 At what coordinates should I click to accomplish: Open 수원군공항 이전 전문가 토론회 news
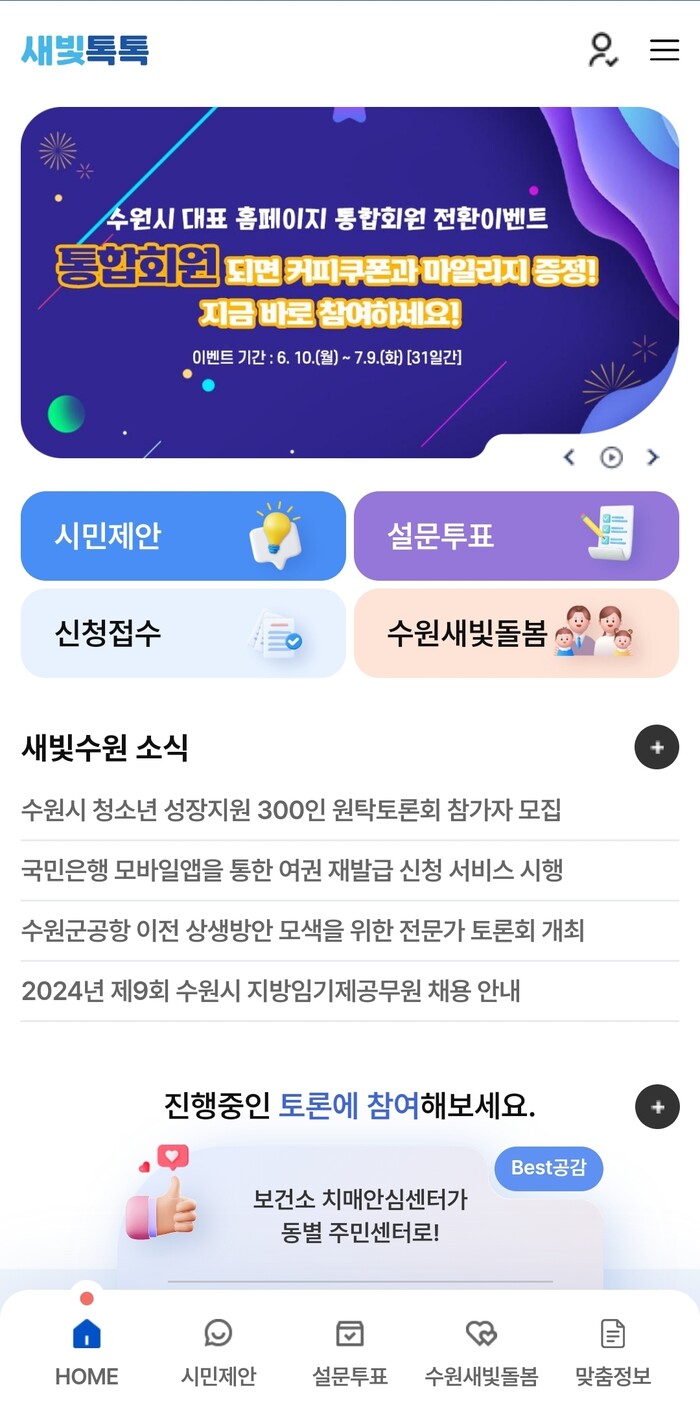302,931
